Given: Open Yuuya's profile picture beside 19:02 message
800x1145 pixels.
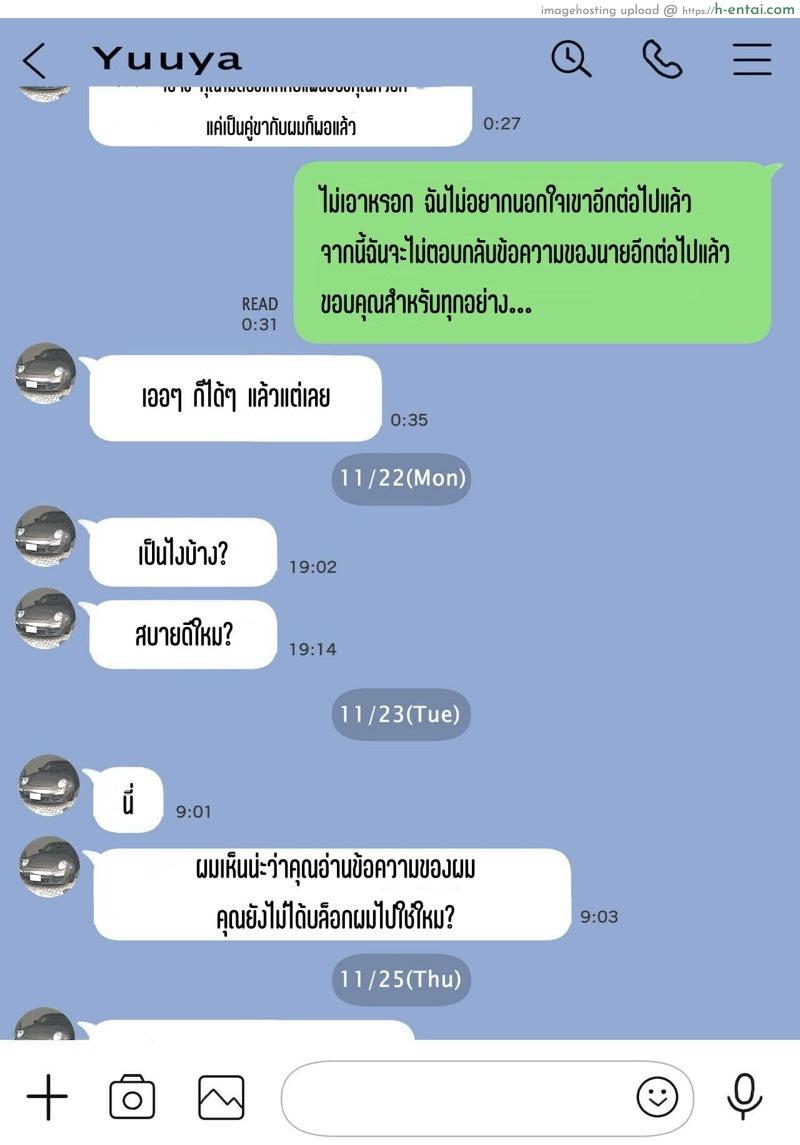Looking at the screenshot, I should click(x=46, y=536).
